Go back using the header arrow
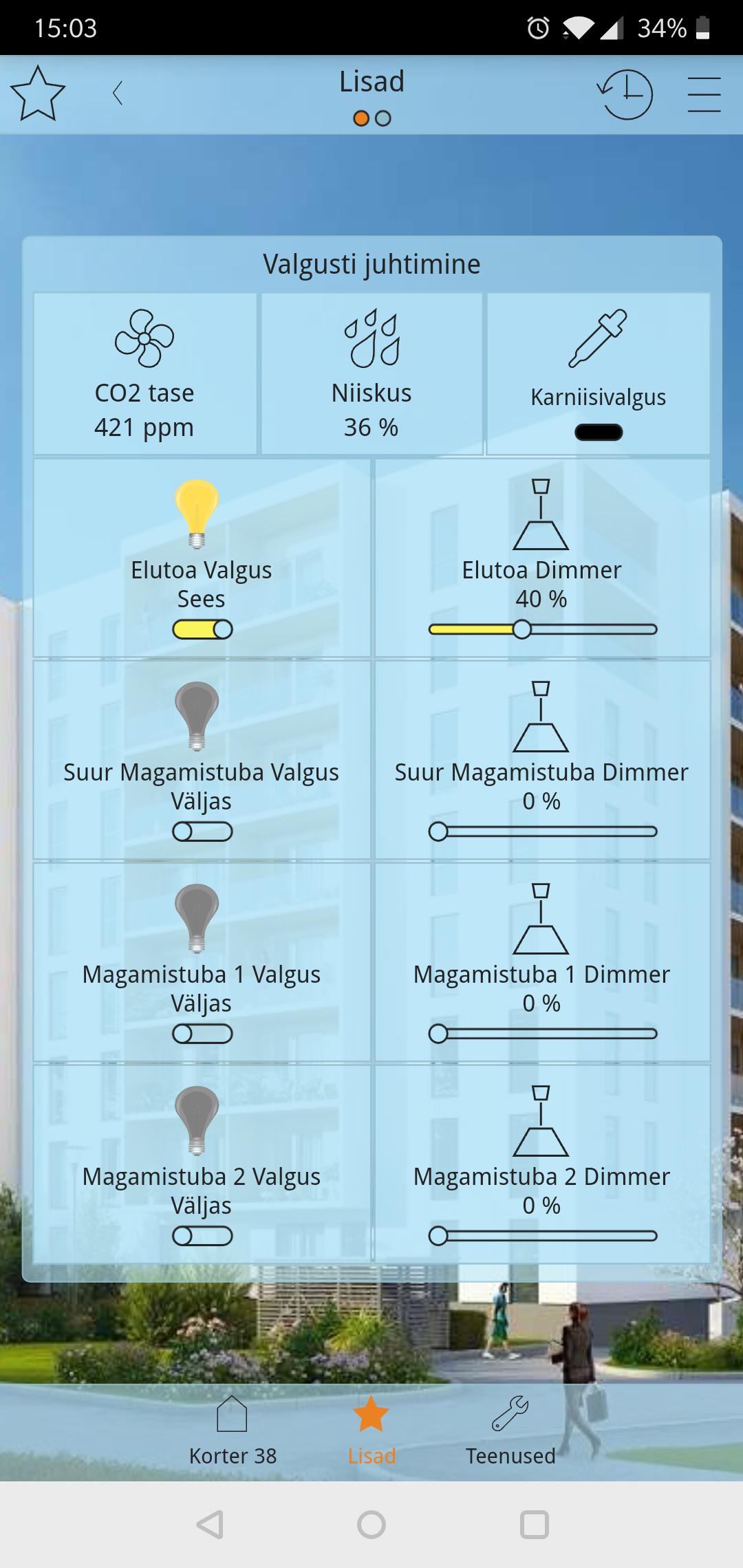Viewport: 743px width, 1568px height. click(x=118, y=94)
